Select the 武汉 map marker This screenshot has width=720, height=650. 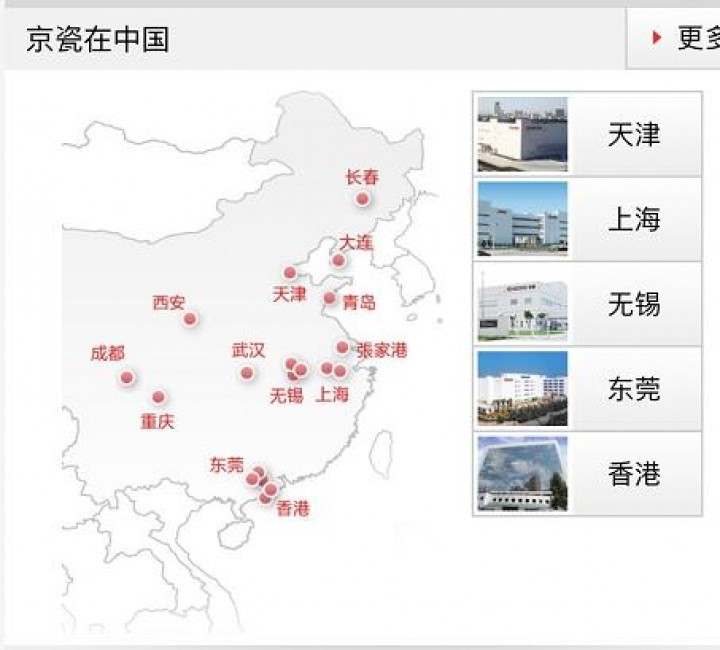[247, 373]
